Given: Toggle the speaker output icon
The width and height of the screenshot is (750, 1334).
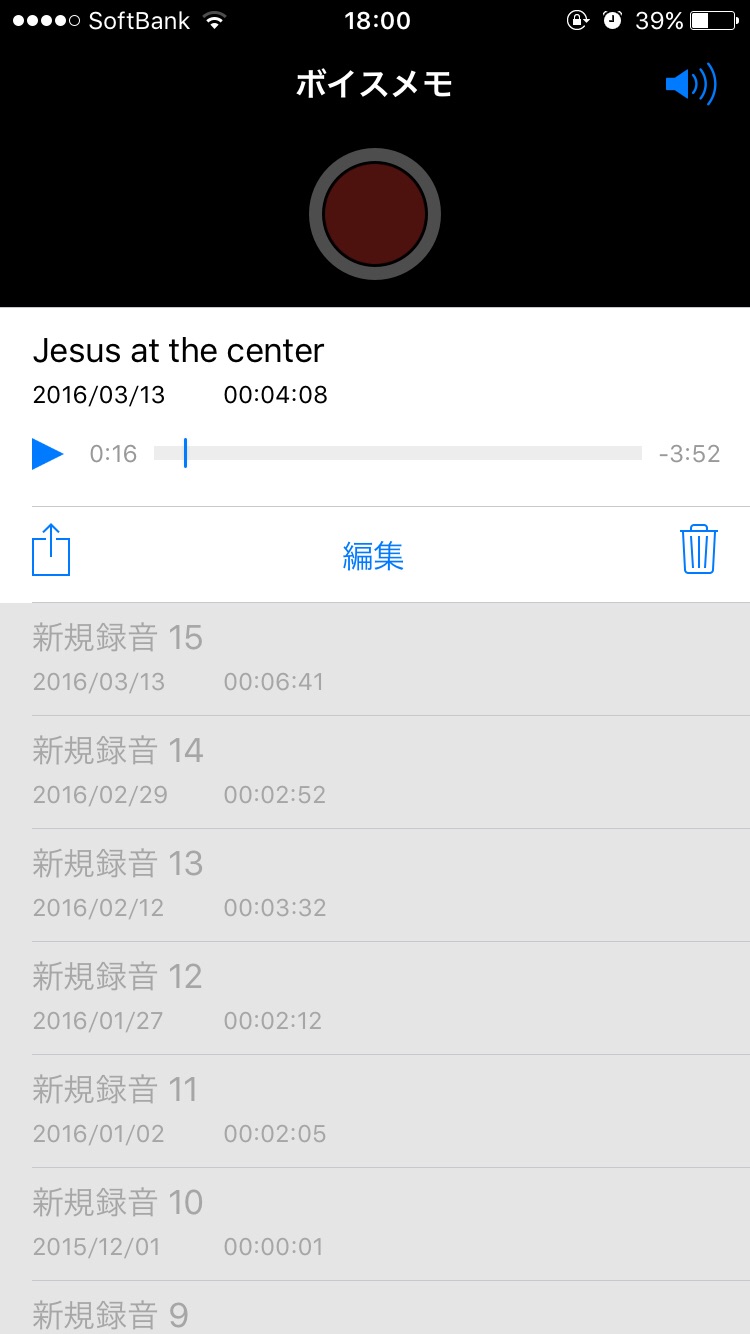Looking at the screenshot, I should click(691, 85).
